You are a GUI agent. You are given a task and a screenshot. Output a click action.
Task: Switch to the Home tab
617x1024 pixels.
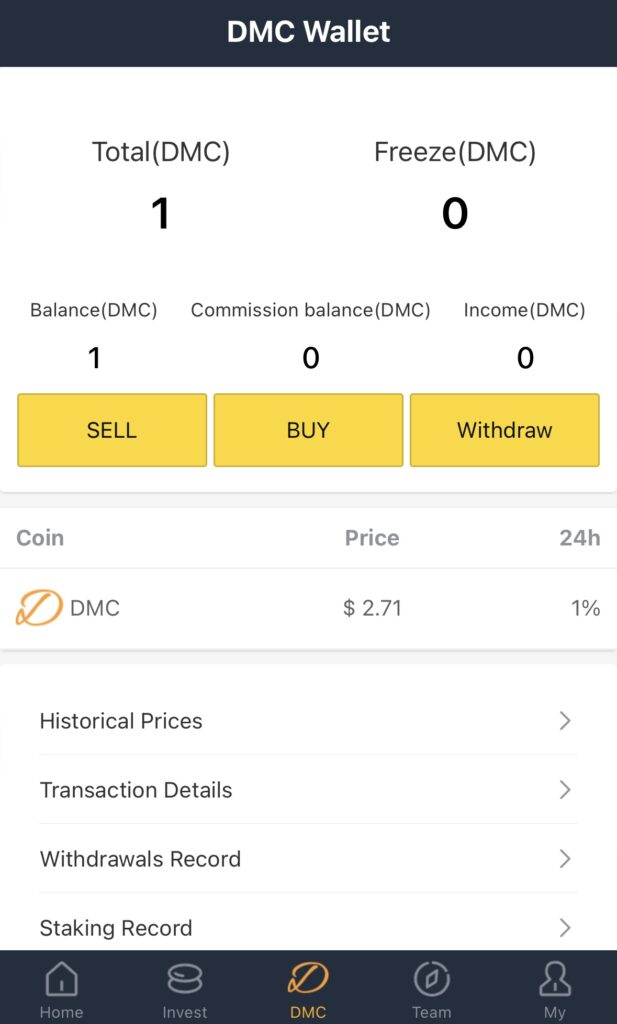click(x=61, y=989)
